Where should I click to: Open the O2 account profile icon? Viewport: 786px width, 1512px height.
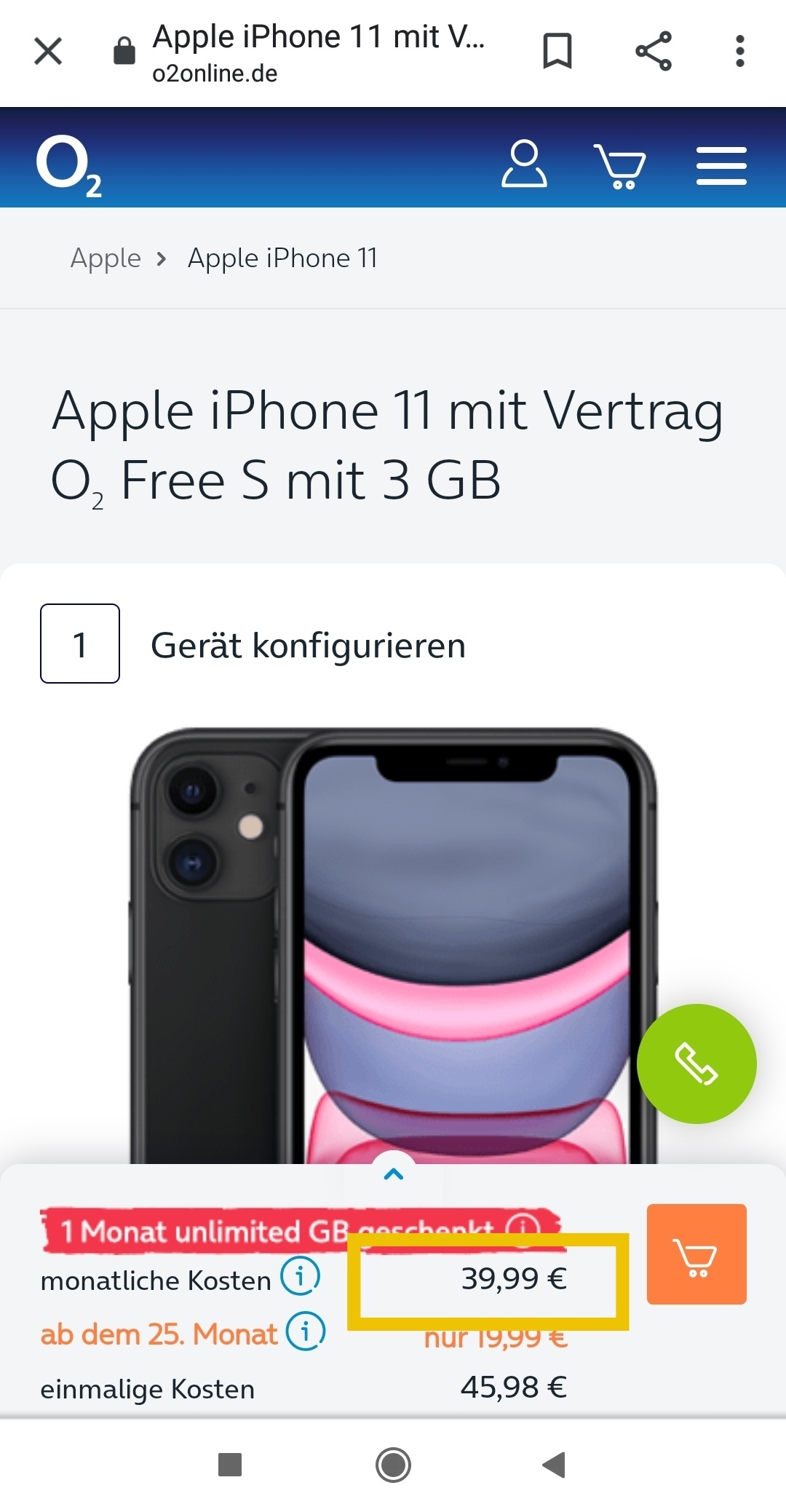[x=524, y=165]
